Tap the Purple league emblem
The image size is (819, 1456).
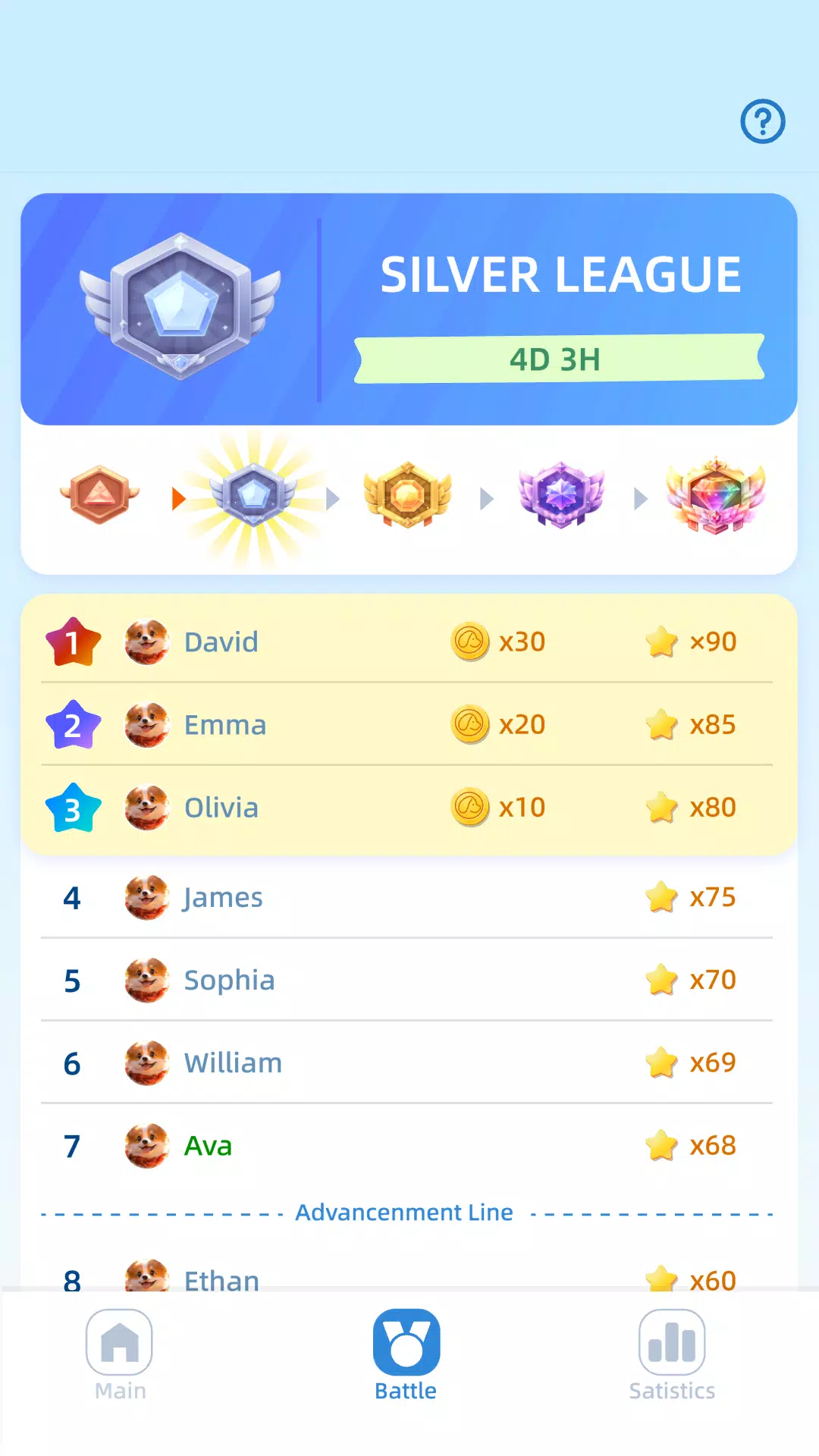click(561, 497)
